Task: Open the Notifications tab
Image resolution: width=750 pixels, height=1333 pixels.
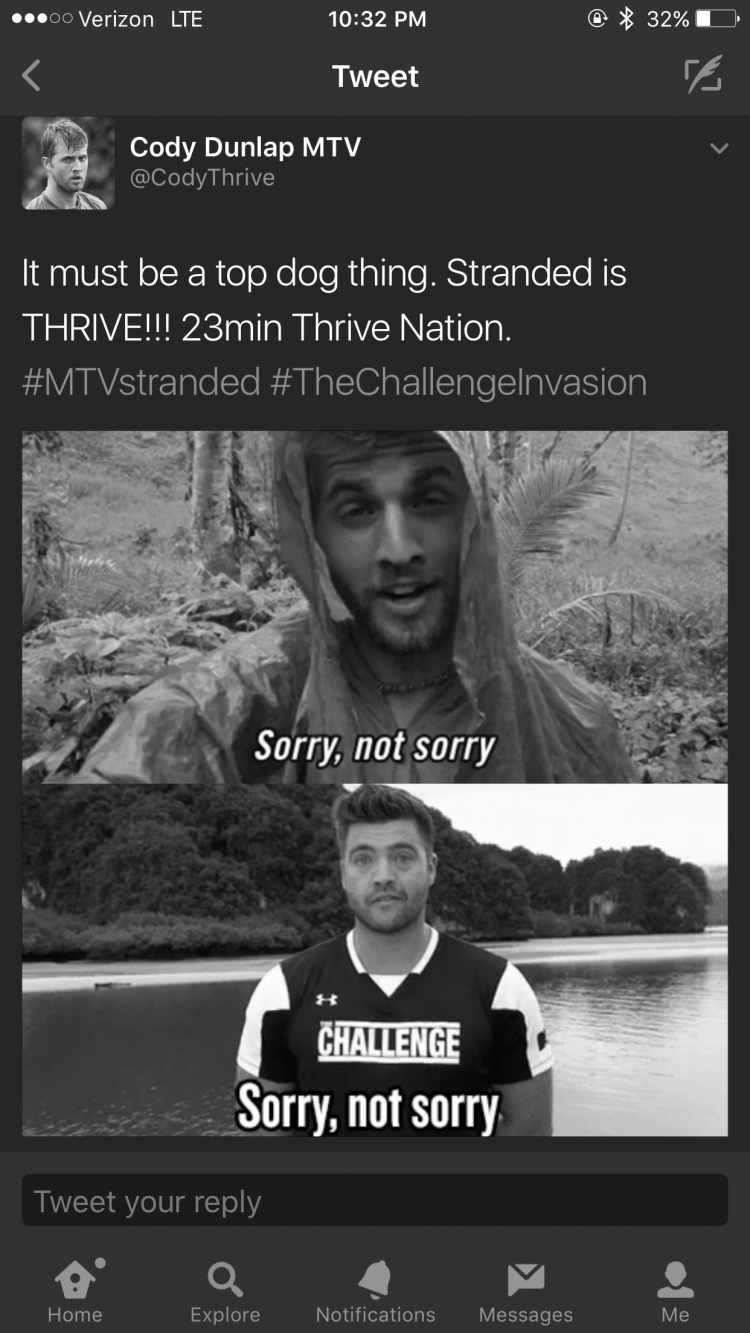Action: 375,1290
